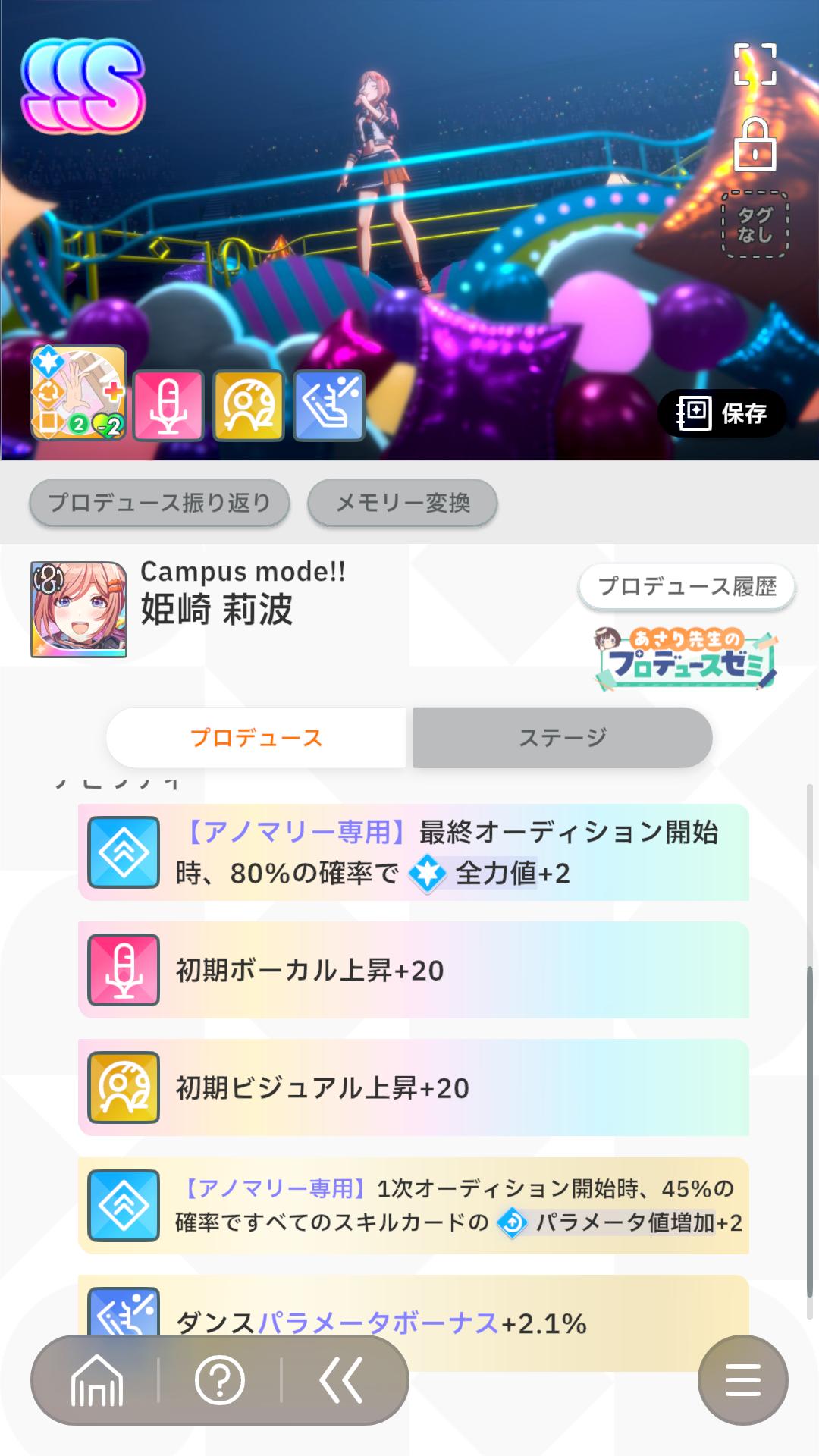
Task: Open あさり先生のプロデュースゼミ banner
Action: (x=686, y=658)
